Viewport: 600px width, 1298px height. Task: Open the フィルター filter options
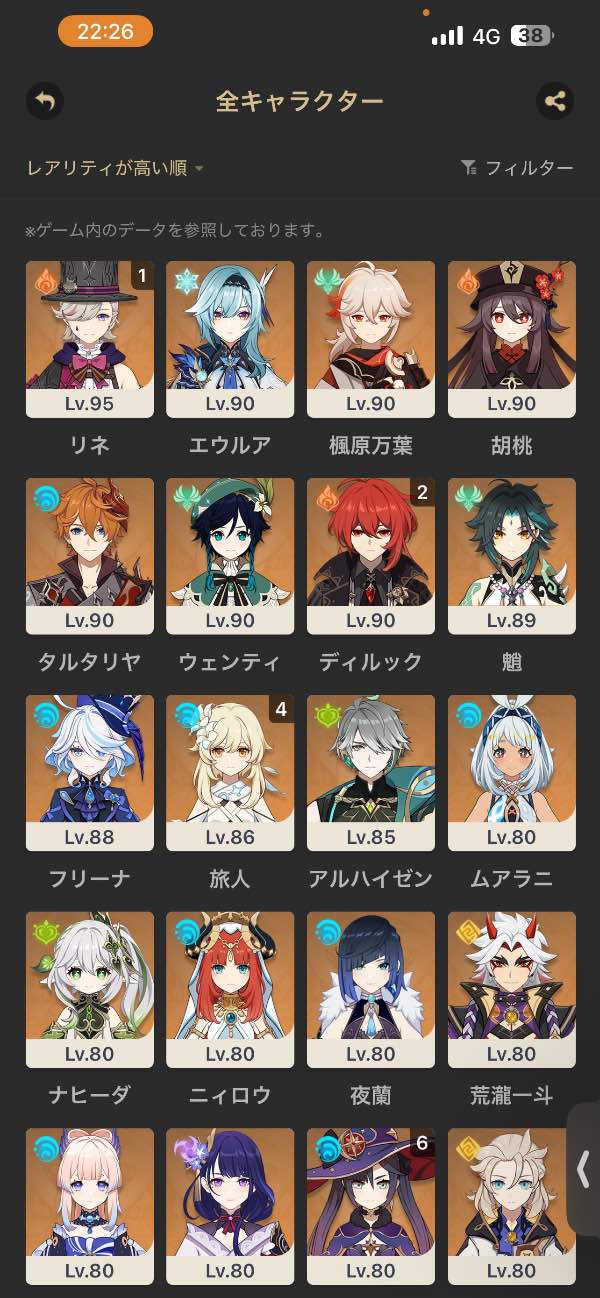517,168
